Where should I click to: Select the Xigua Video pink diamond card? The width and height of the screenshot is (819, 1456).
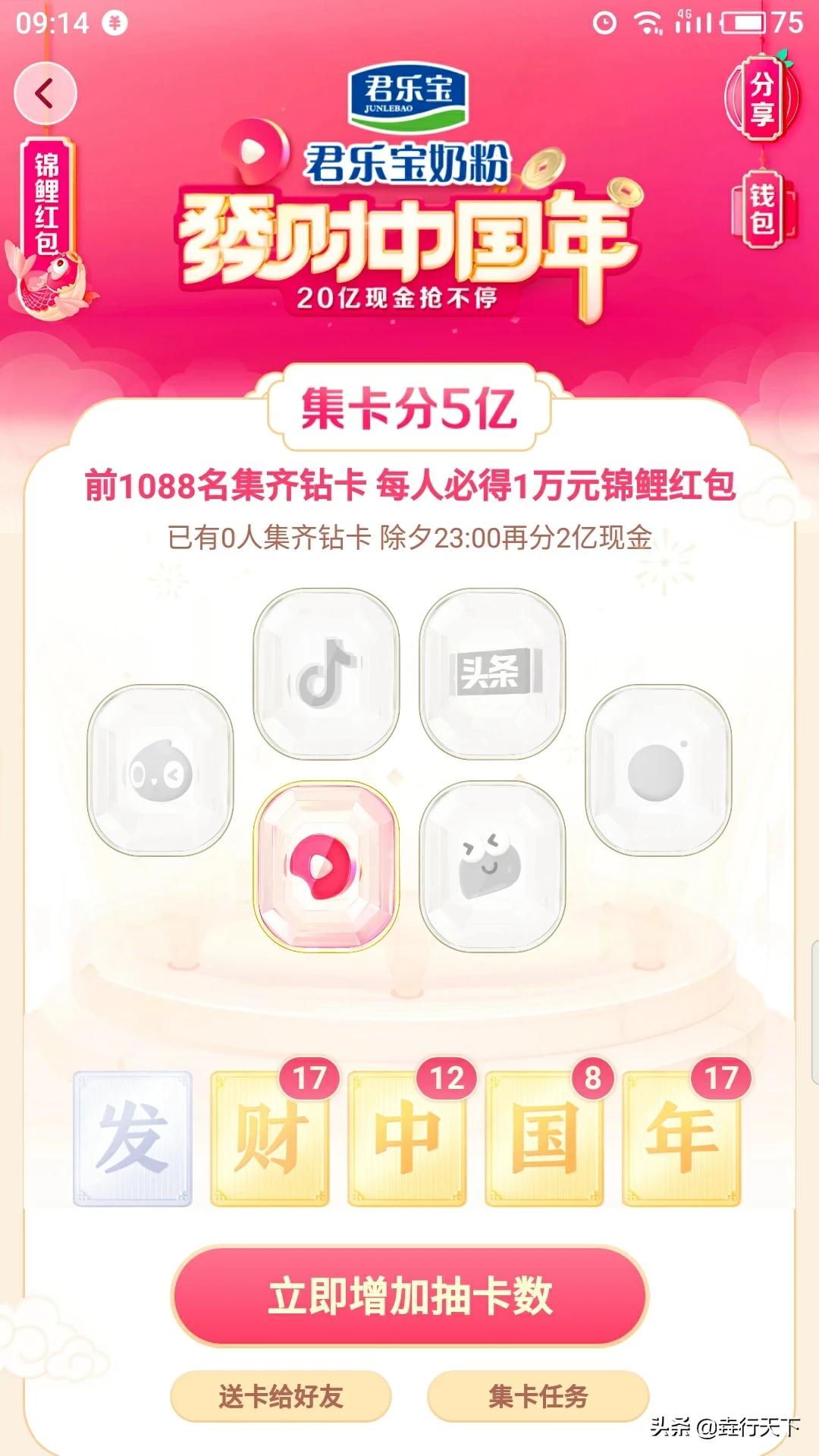pyautogui.click(x=326, y=866)
